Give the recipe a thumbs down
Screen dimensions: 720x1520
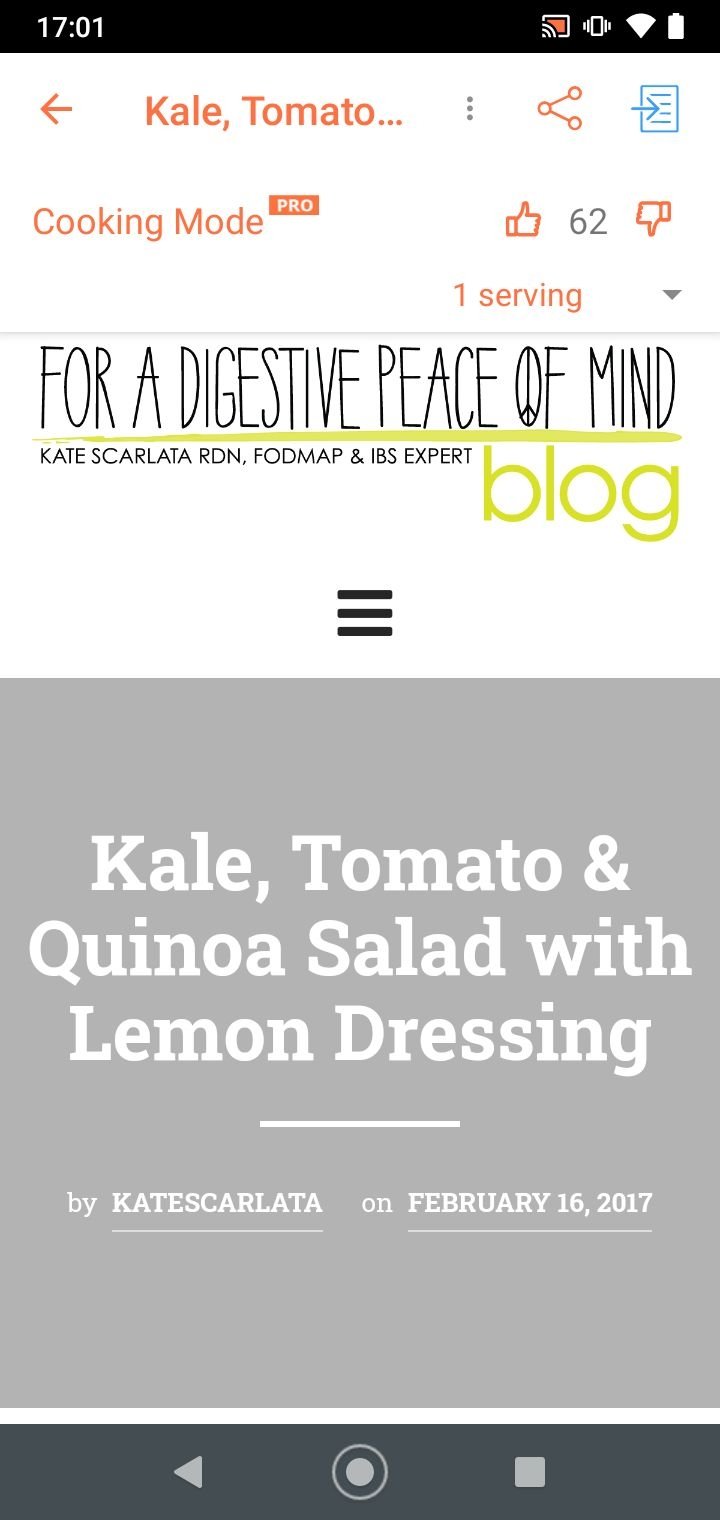click(653, 220)
